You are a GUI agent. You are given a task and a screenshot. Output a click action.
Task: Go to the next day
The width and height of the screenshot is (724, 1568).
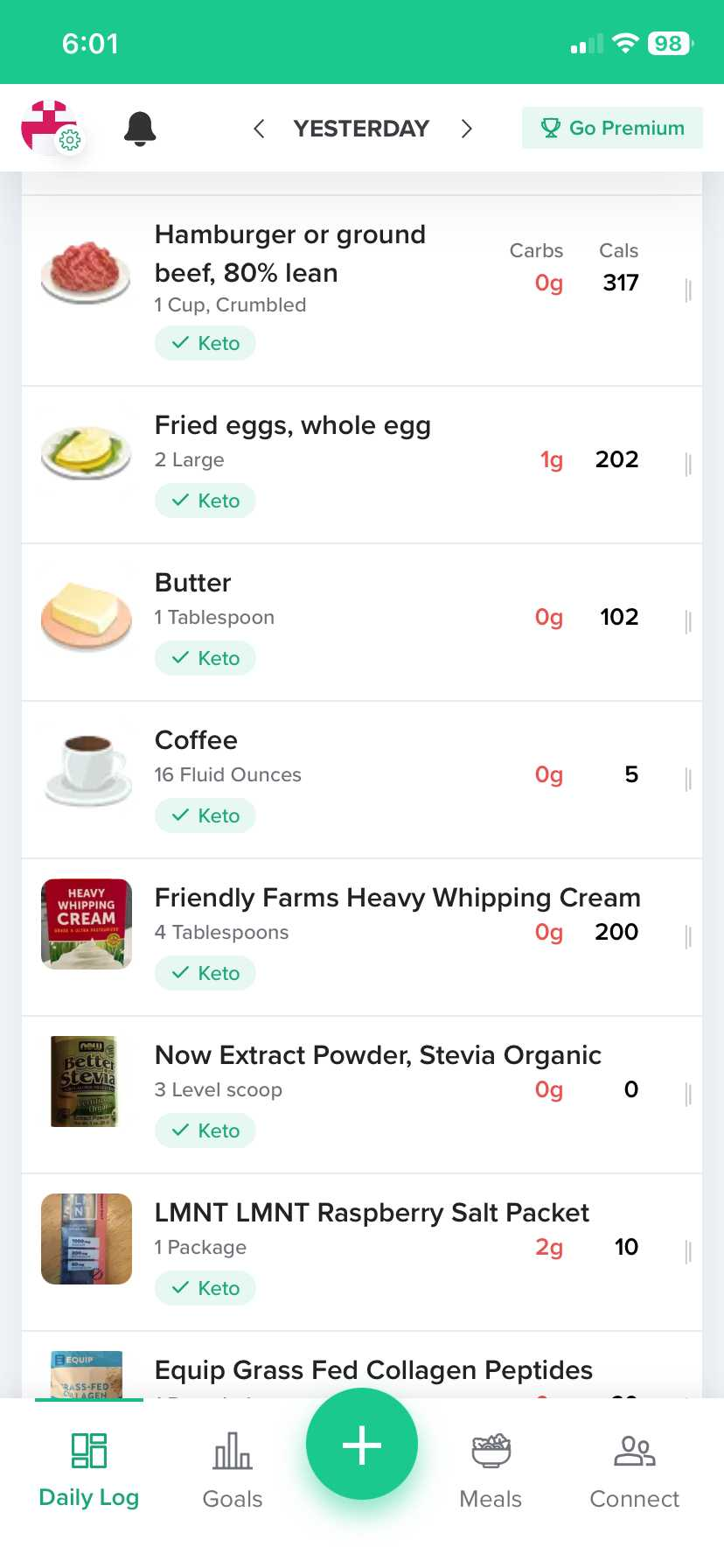click(x=467, y=129)
